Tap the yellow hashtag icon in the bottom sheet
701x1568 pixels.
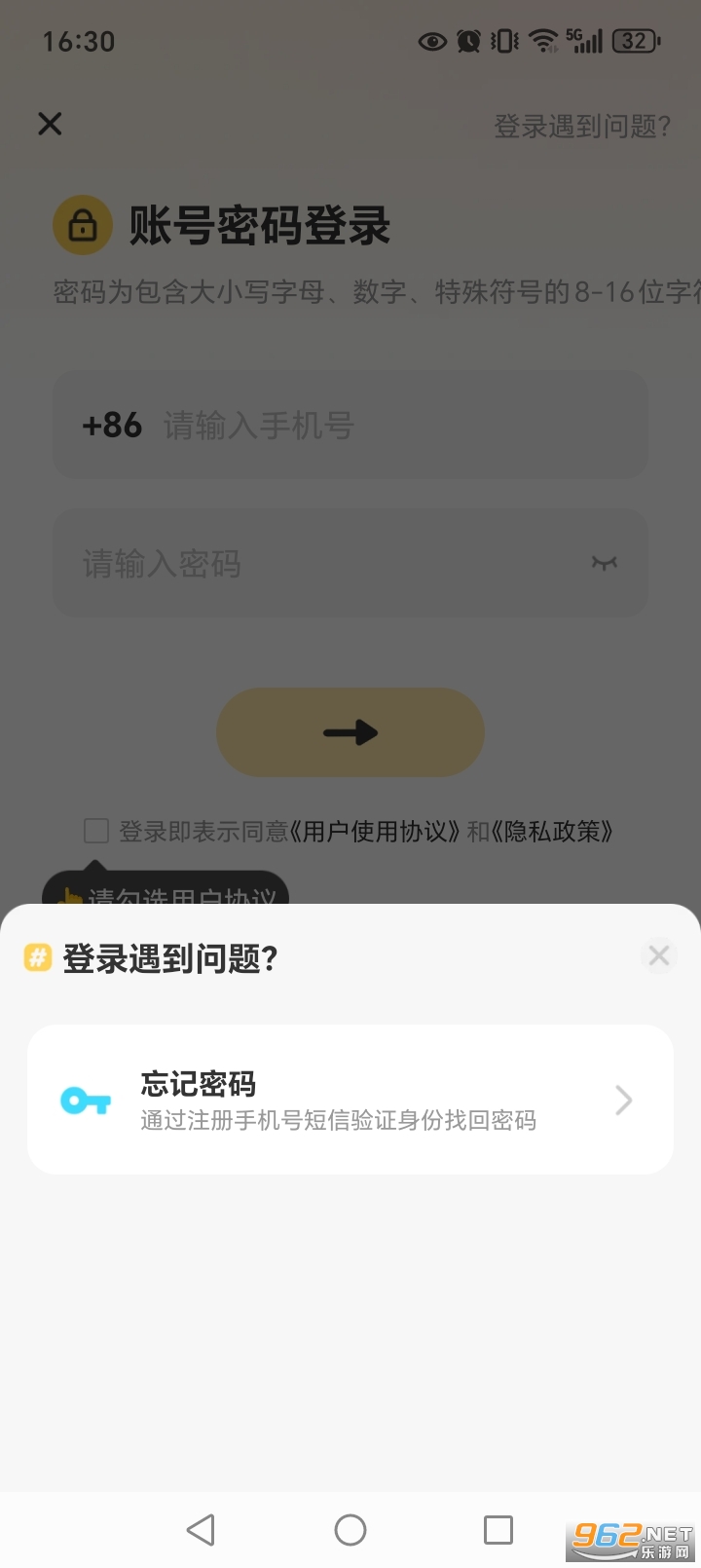click(x=37, y=957)
